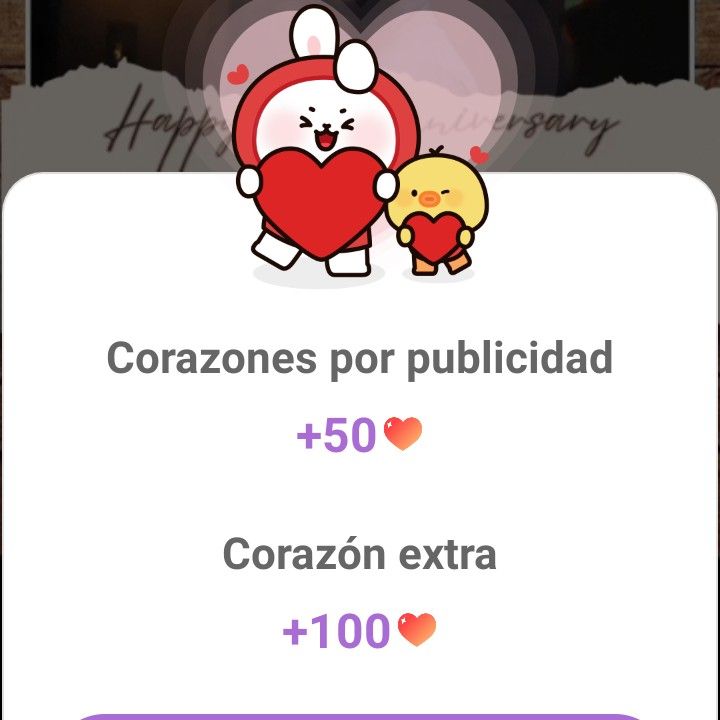The height and width of the screenshot is (720, 720).
Task: Tap the purple button below the heart rewards
Action: [x=360, y=715]
